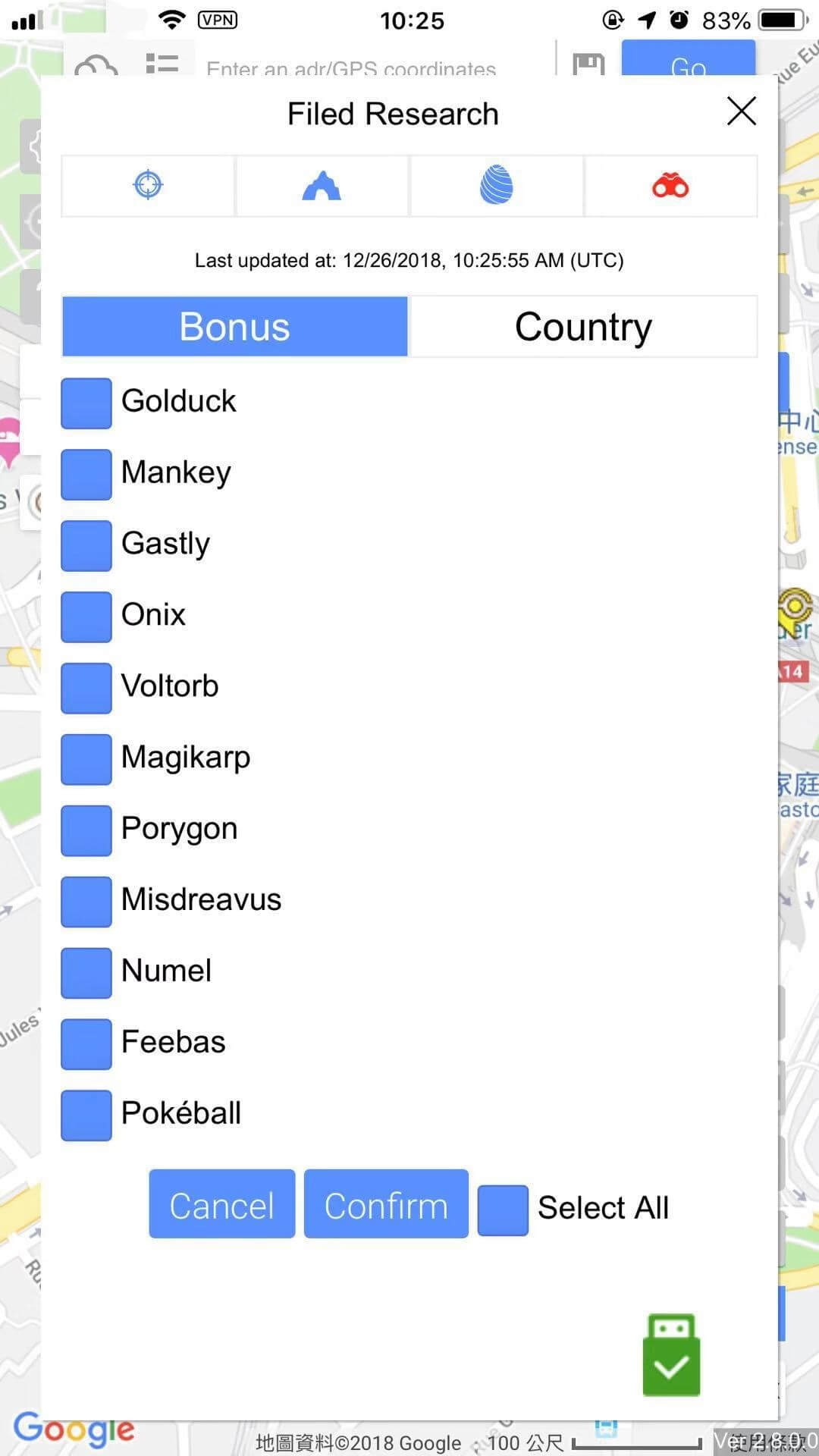The width and height of the screenshot is (819, 1456).
Task: Select the Bonus tab
Action: point(235,327)
